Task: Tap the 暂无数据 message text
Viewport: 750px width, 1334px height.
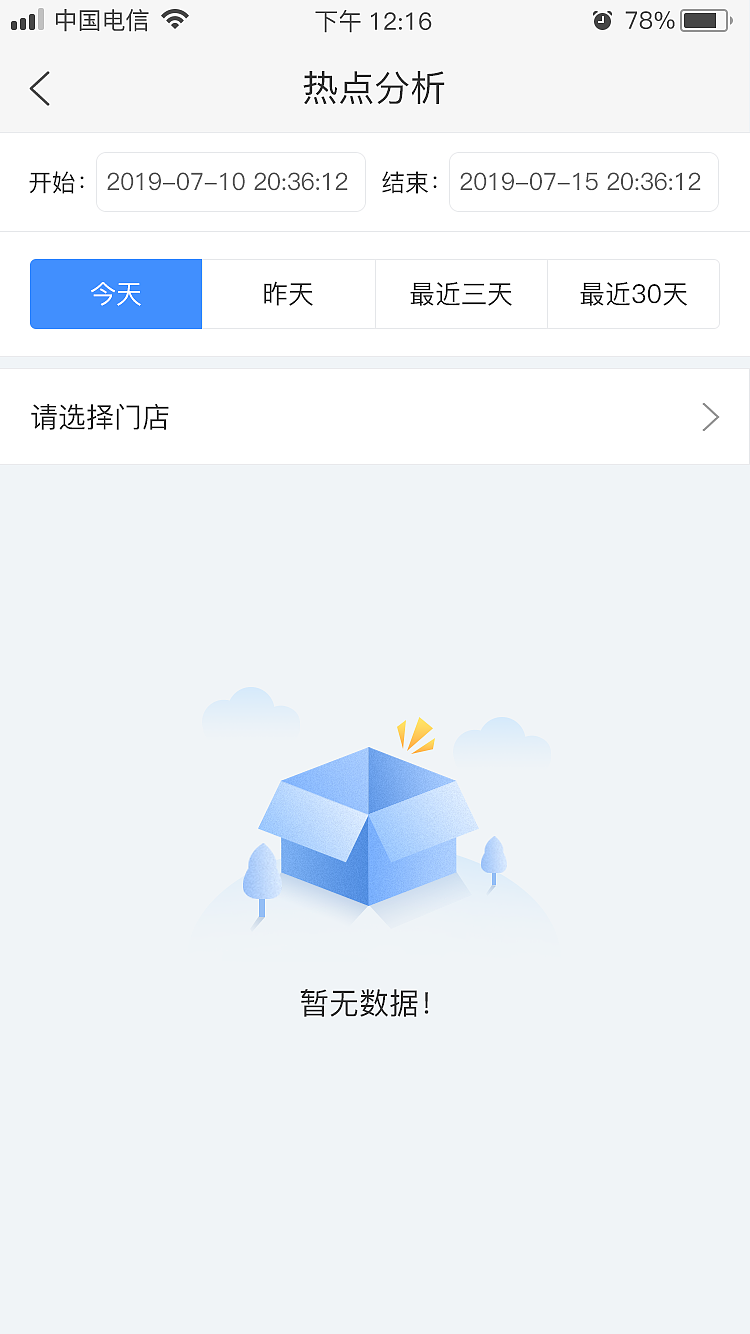Action: coord(366,1003)
